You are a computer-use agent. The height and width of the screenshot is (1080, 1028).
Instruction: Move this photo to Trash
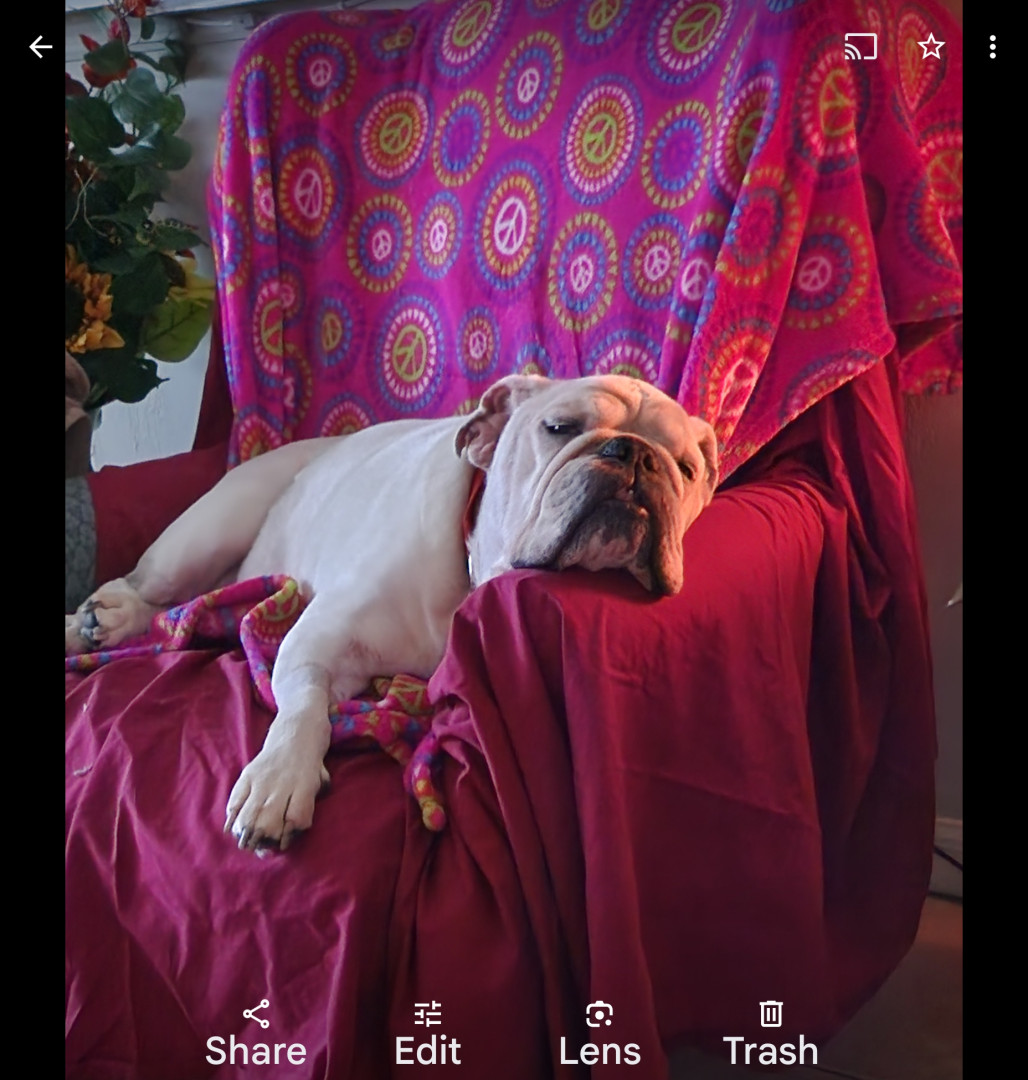[770, 1034]
